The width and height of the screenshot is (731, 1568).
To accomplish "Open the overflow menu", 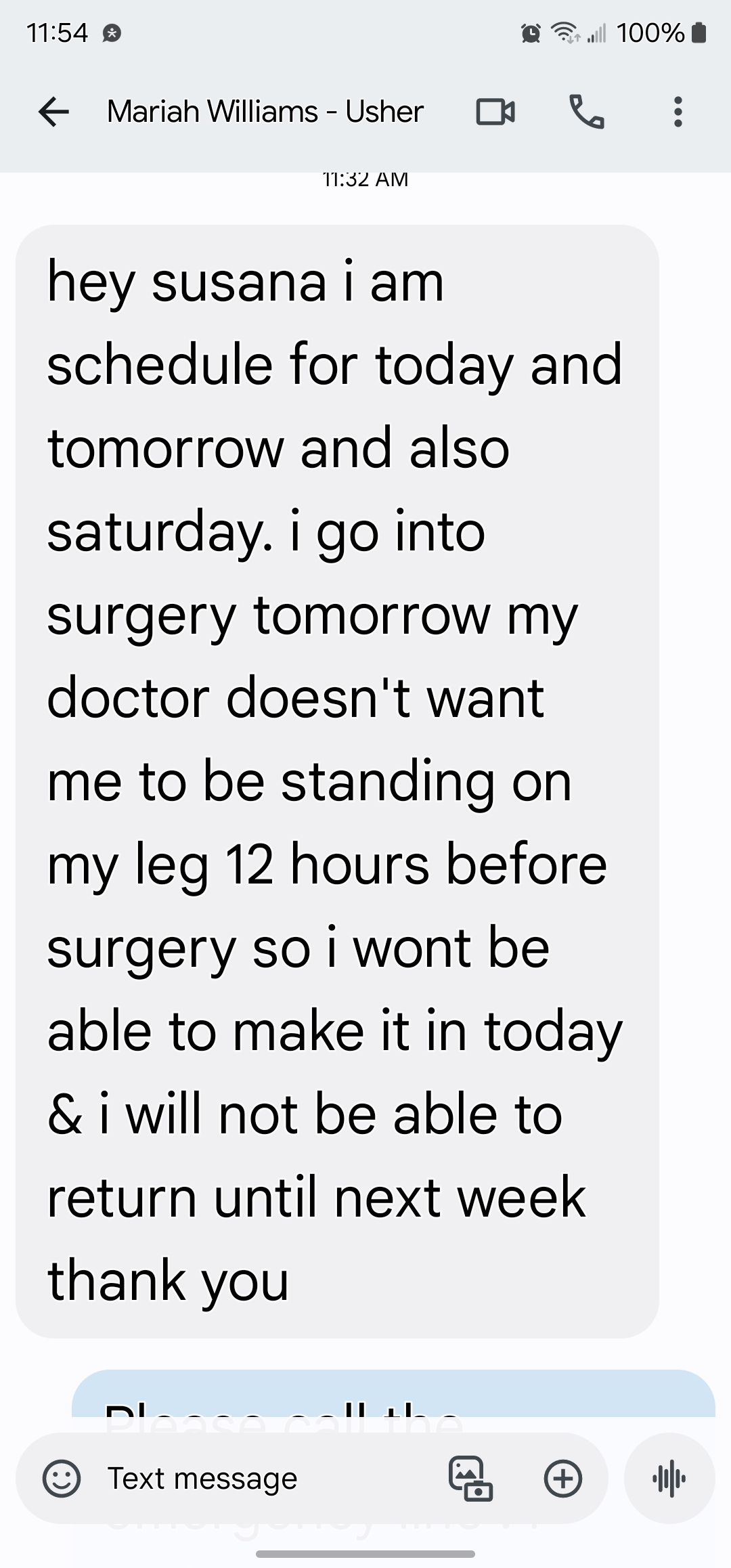I will click(678, 112).
